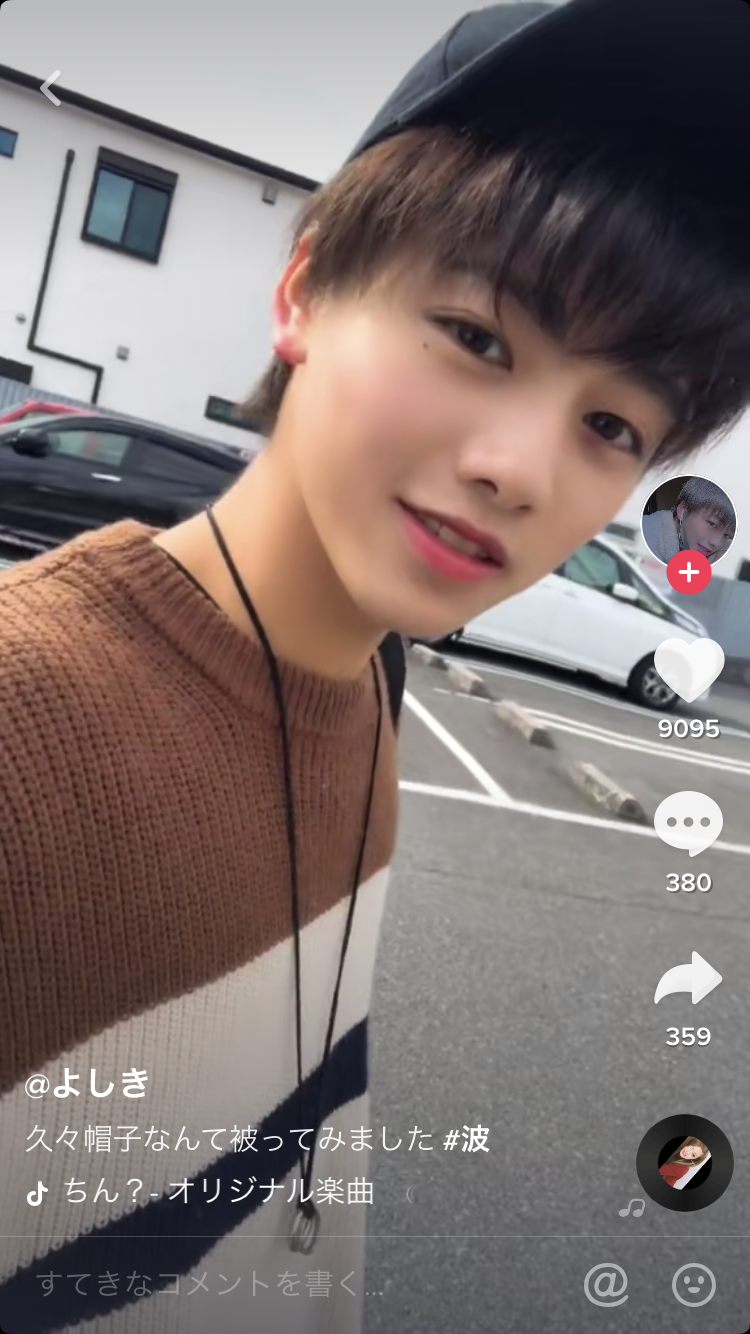Follow the creator with the plus button
The image size is (750, 1334).
[689, 573]
